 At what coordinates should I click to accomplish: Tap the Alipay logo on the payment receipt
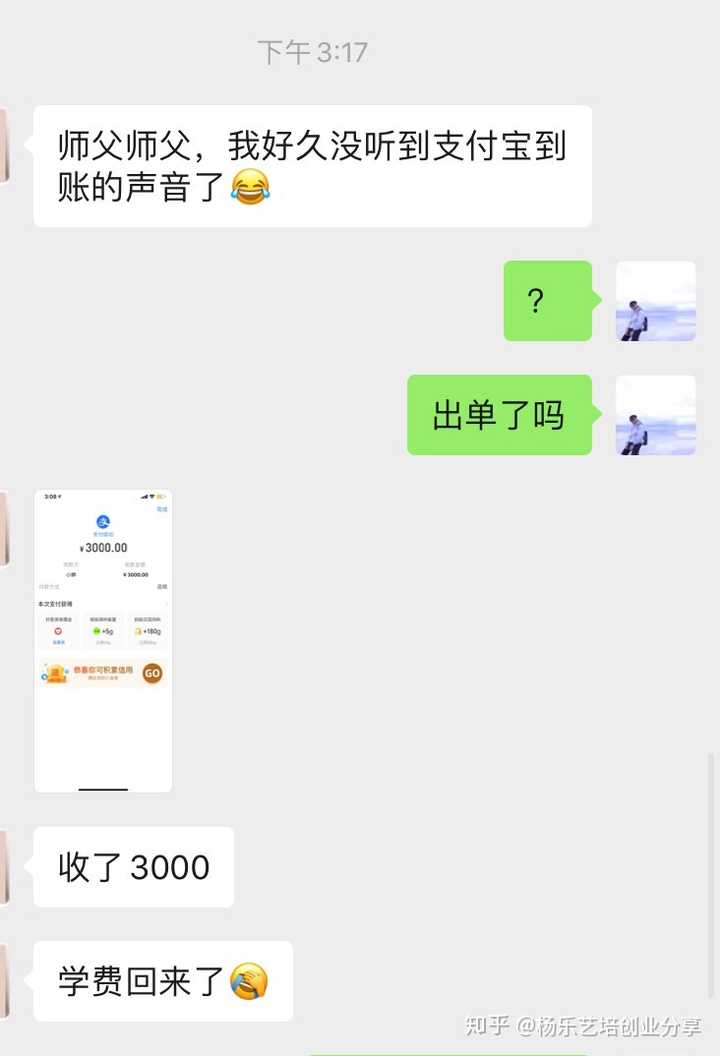point(104,521)
